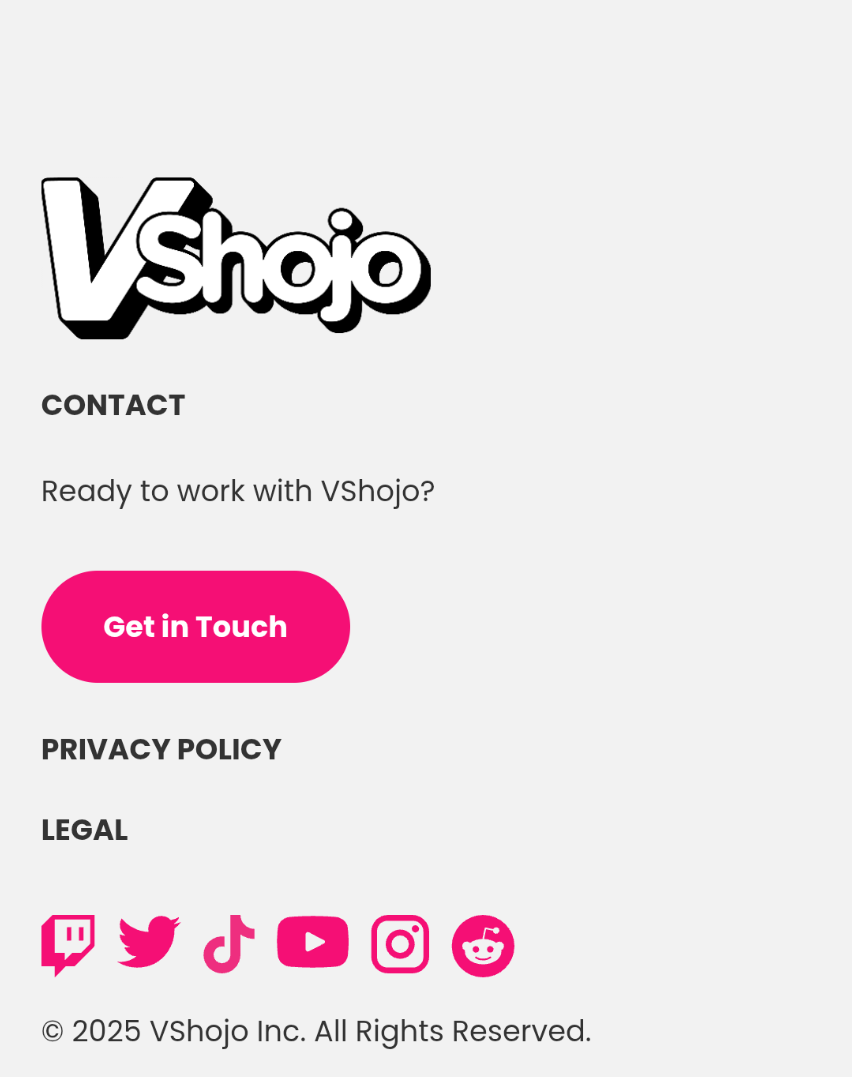853x1077 pixels.
Task: Open VShojo's Twitch page
Action: [68, 944]
